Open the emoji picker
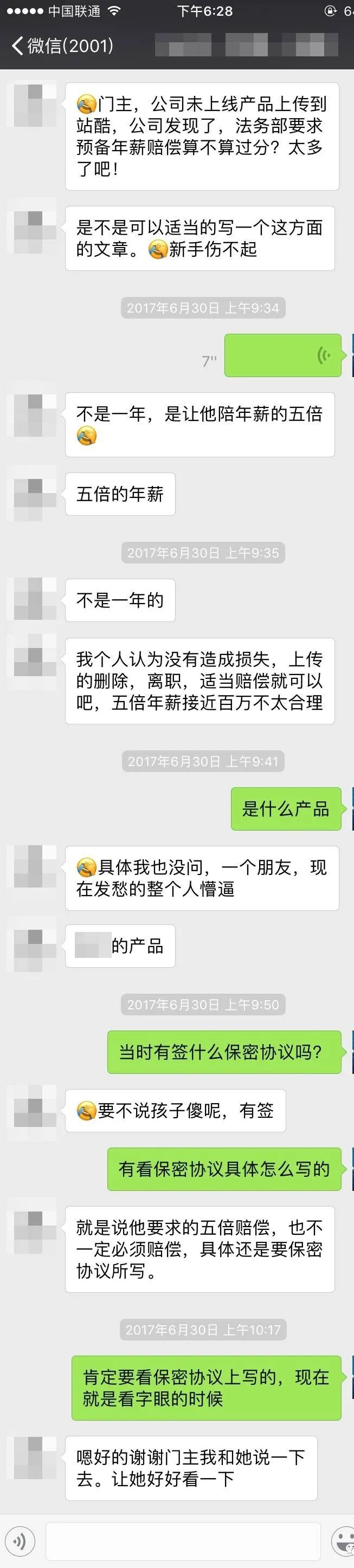Image resolution: width=354 pixels, height=1568 pixels. point(343,1542)
